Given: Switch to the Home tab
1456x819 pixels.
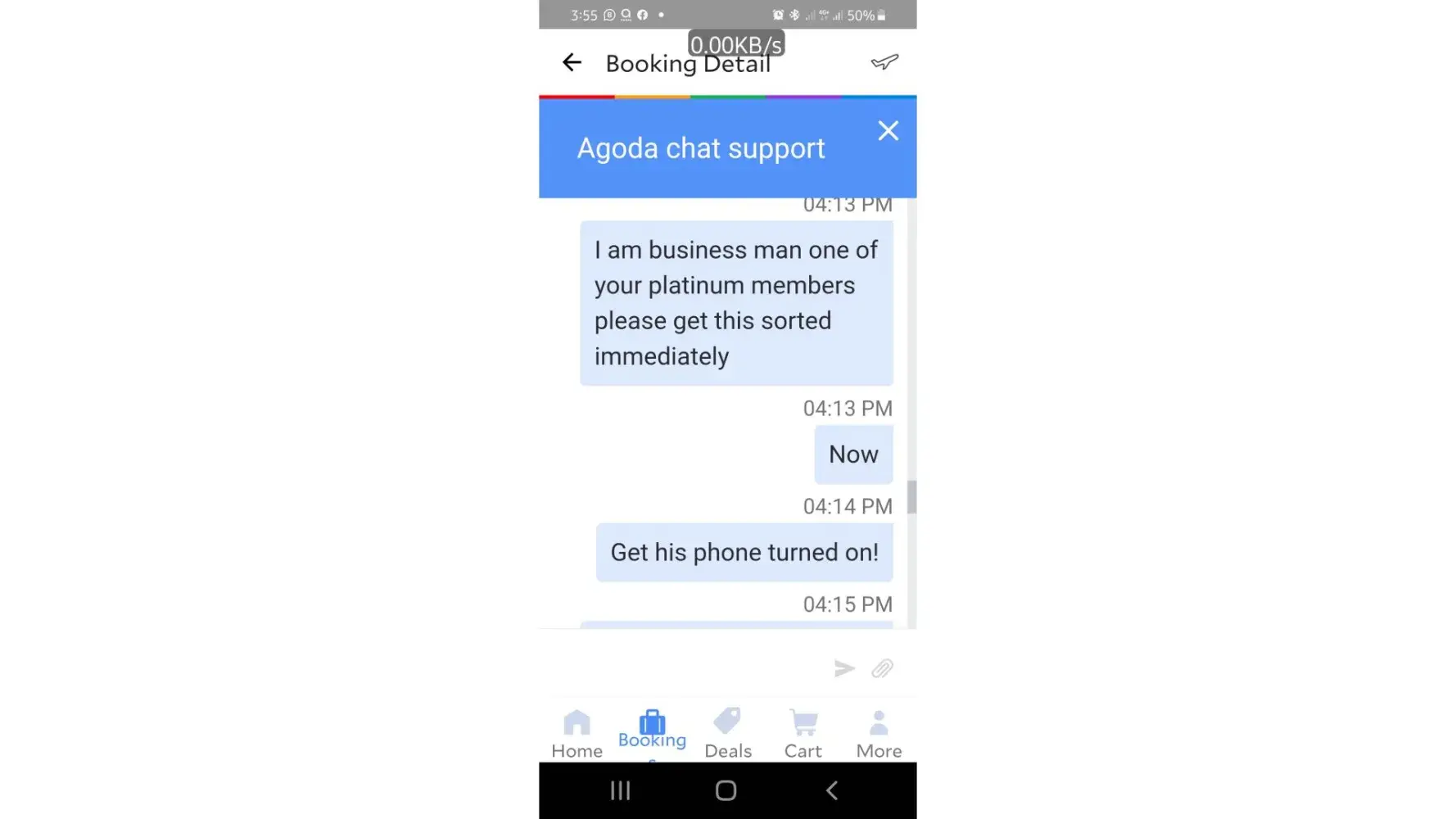Looking at the screenshot, I should pyautogui.click(x=577, y=734).
